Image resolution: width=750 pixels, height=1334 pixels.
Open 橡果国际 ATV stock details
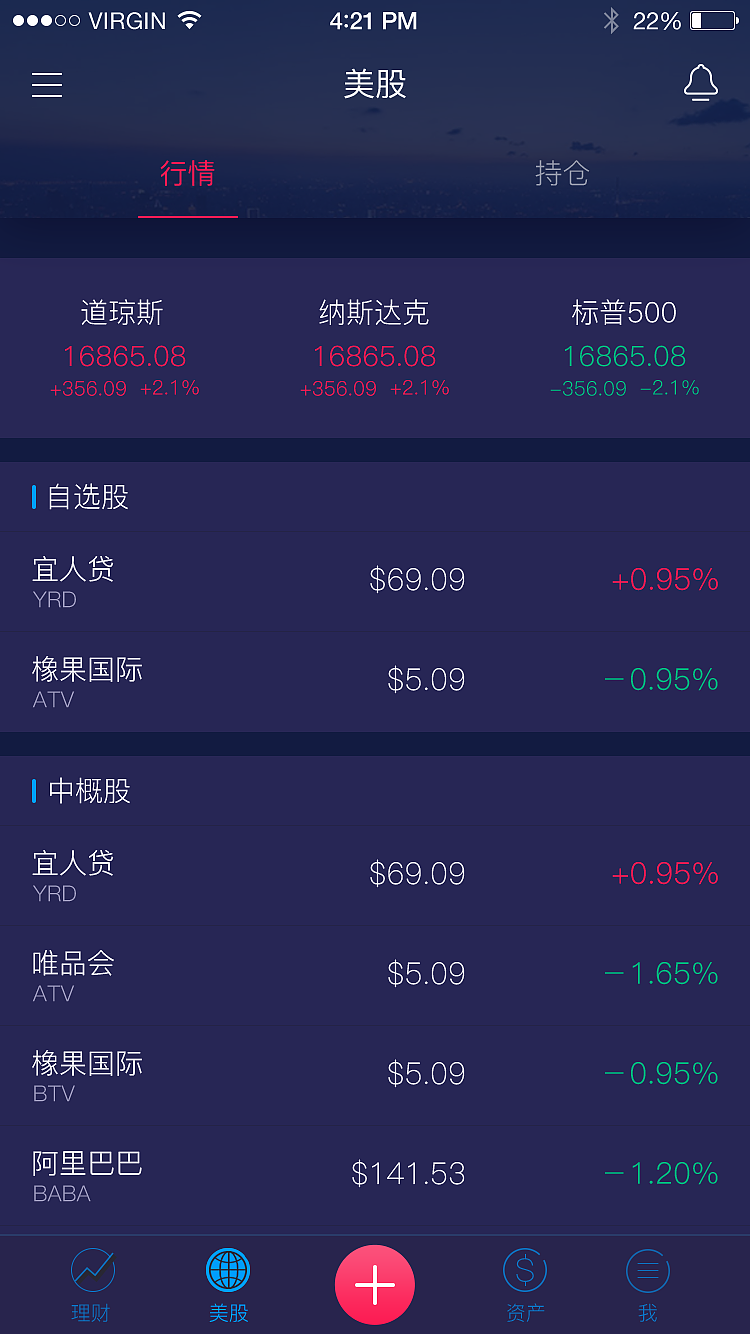(375, 680)
